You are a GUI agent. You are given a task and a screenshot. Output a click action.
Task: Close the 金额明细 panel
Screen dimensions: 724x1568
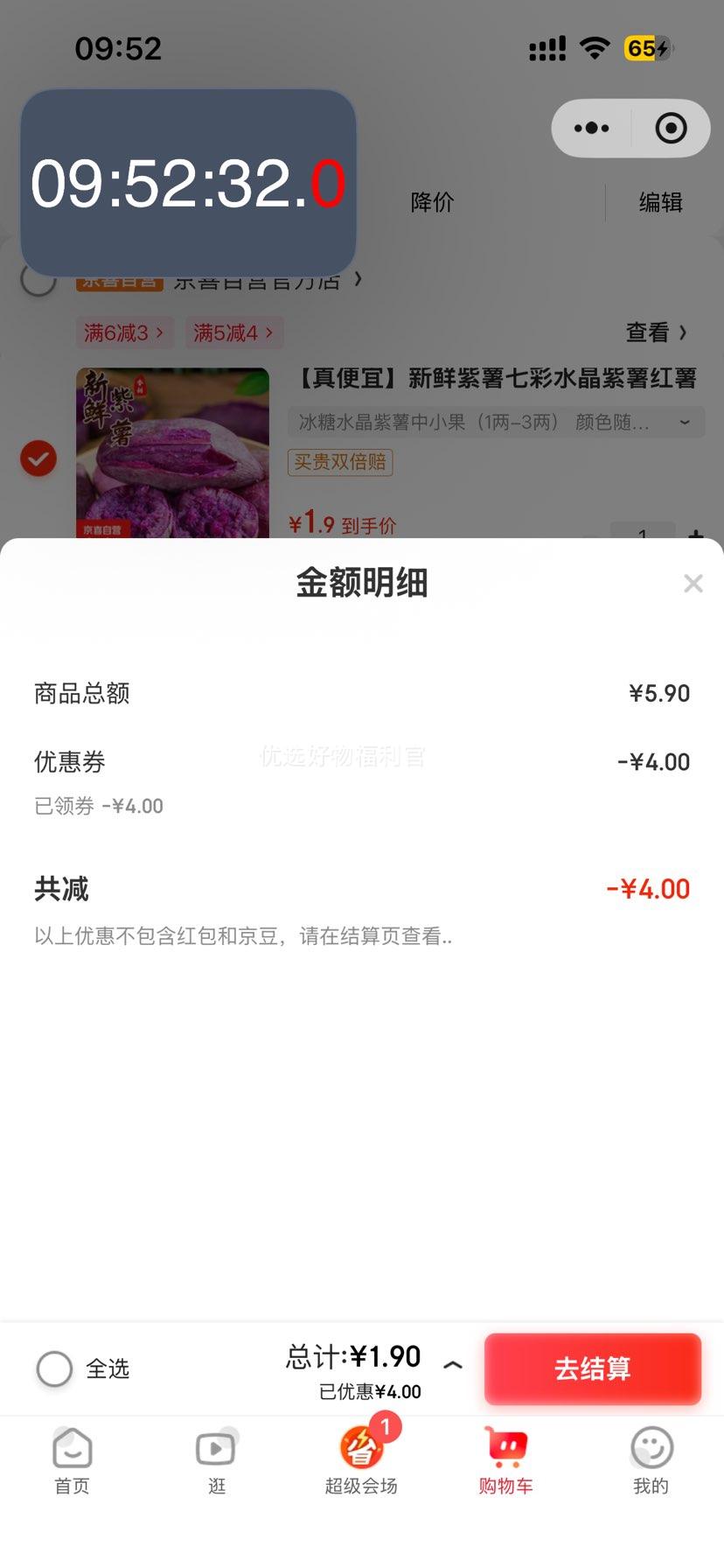(x=693, y=584)
